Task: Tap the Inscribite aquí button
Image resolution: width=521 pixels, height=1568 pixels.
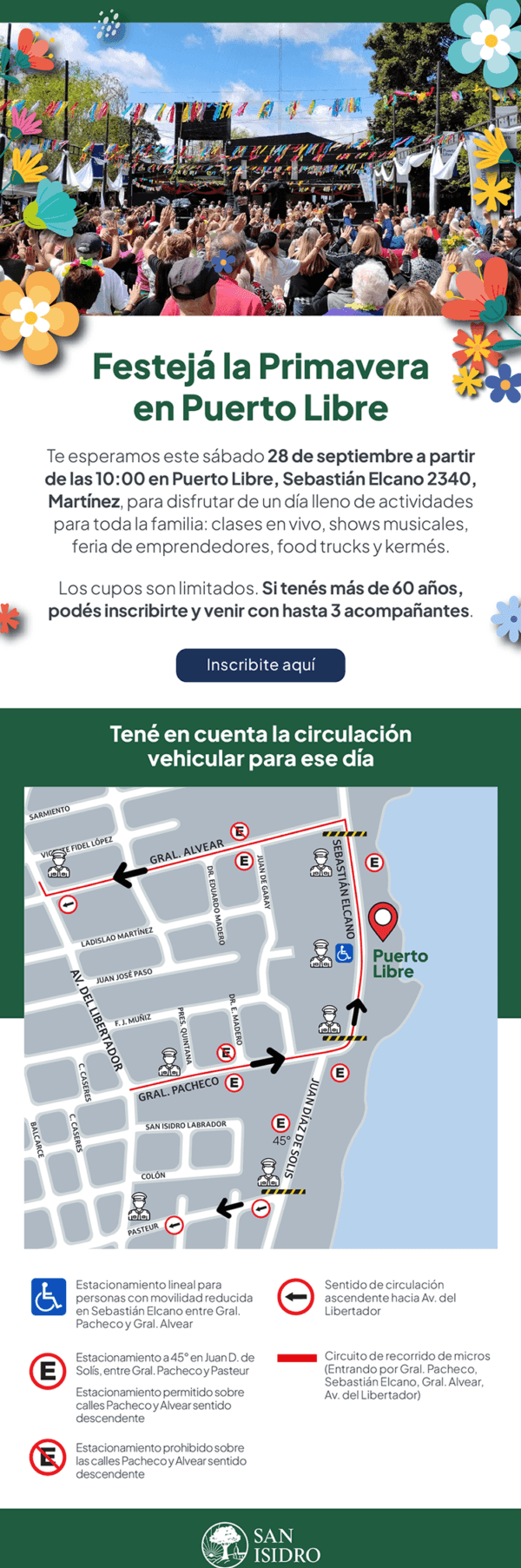Action: tap(260, 665)
